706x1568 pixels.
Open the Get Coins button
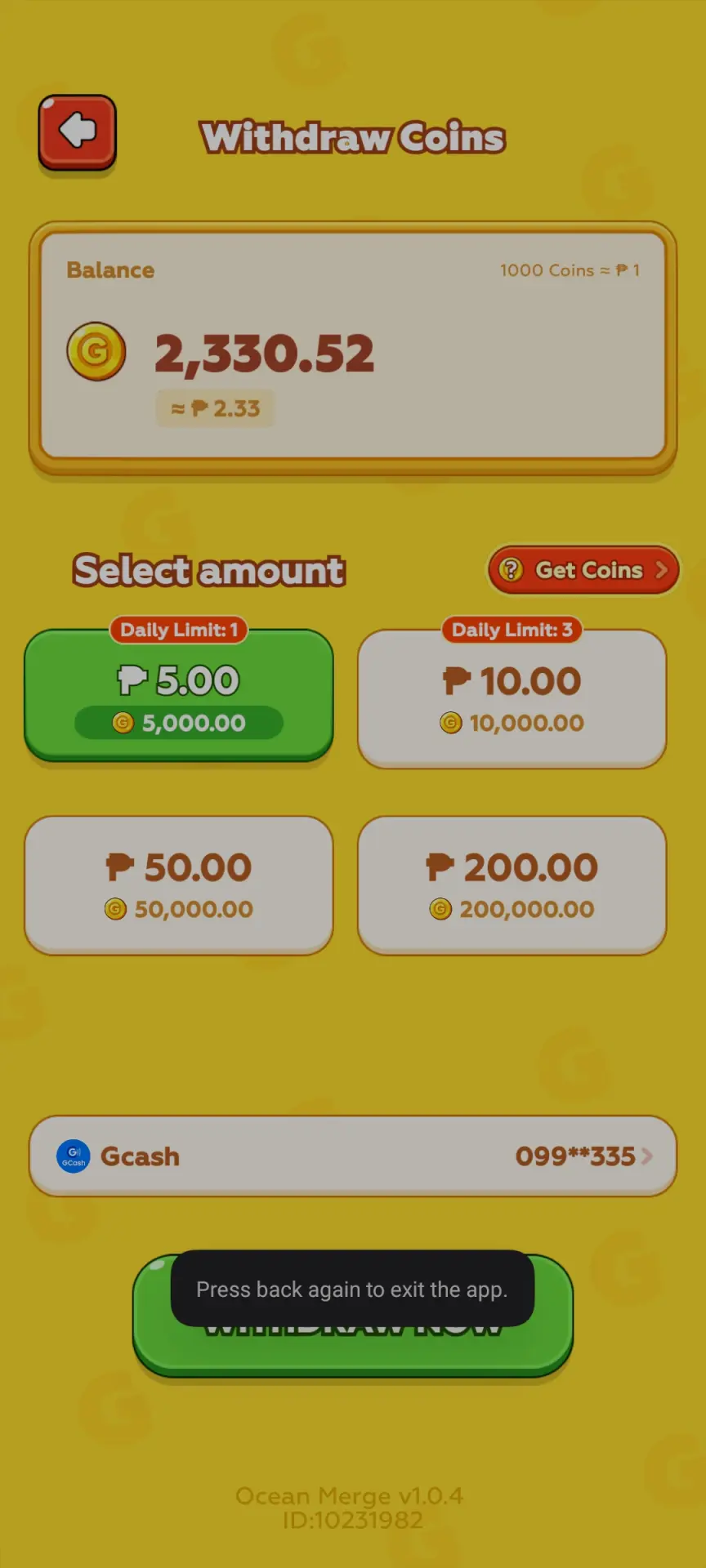click(x=583, y=570)
